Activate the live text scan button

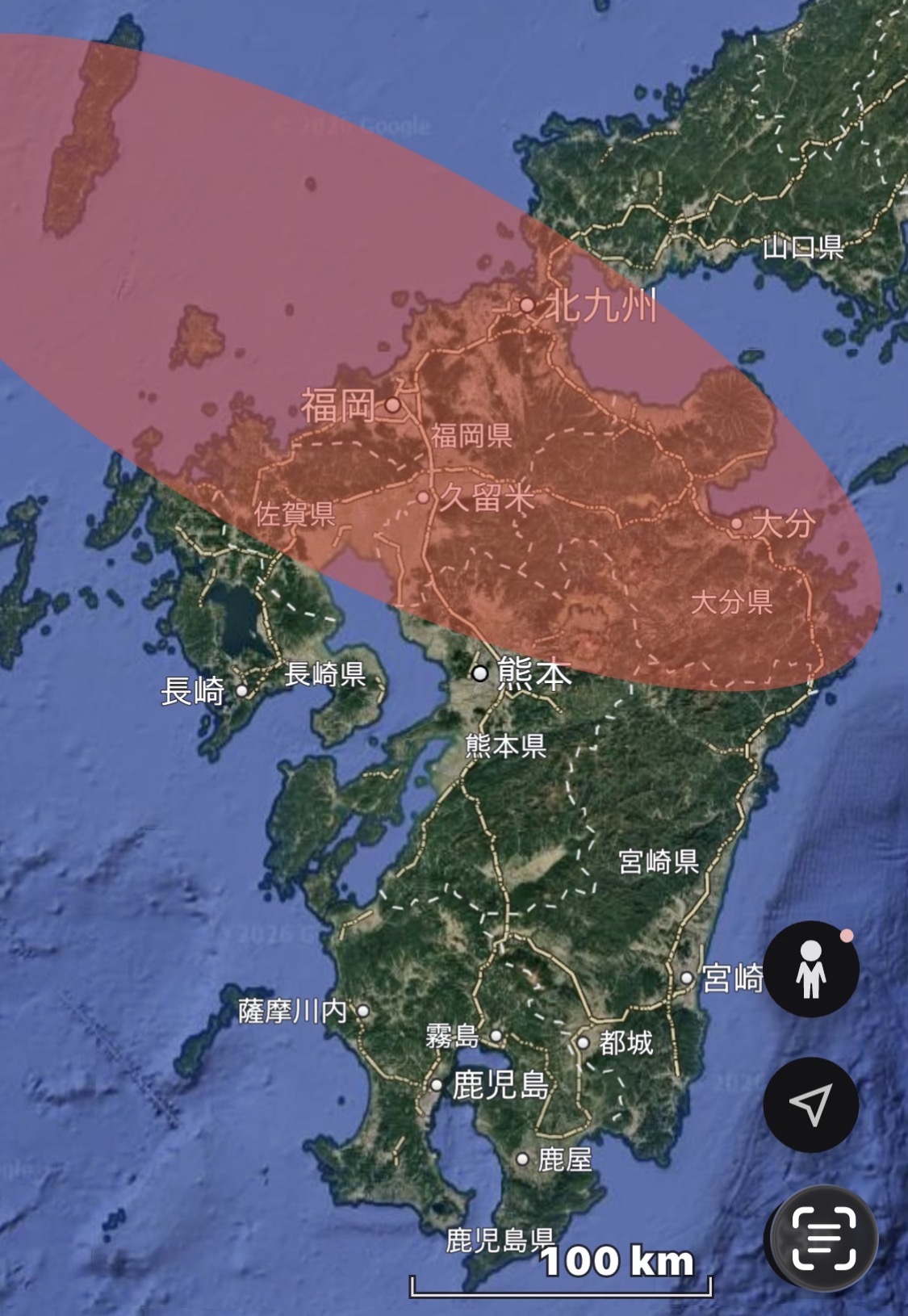point(824,1238)
